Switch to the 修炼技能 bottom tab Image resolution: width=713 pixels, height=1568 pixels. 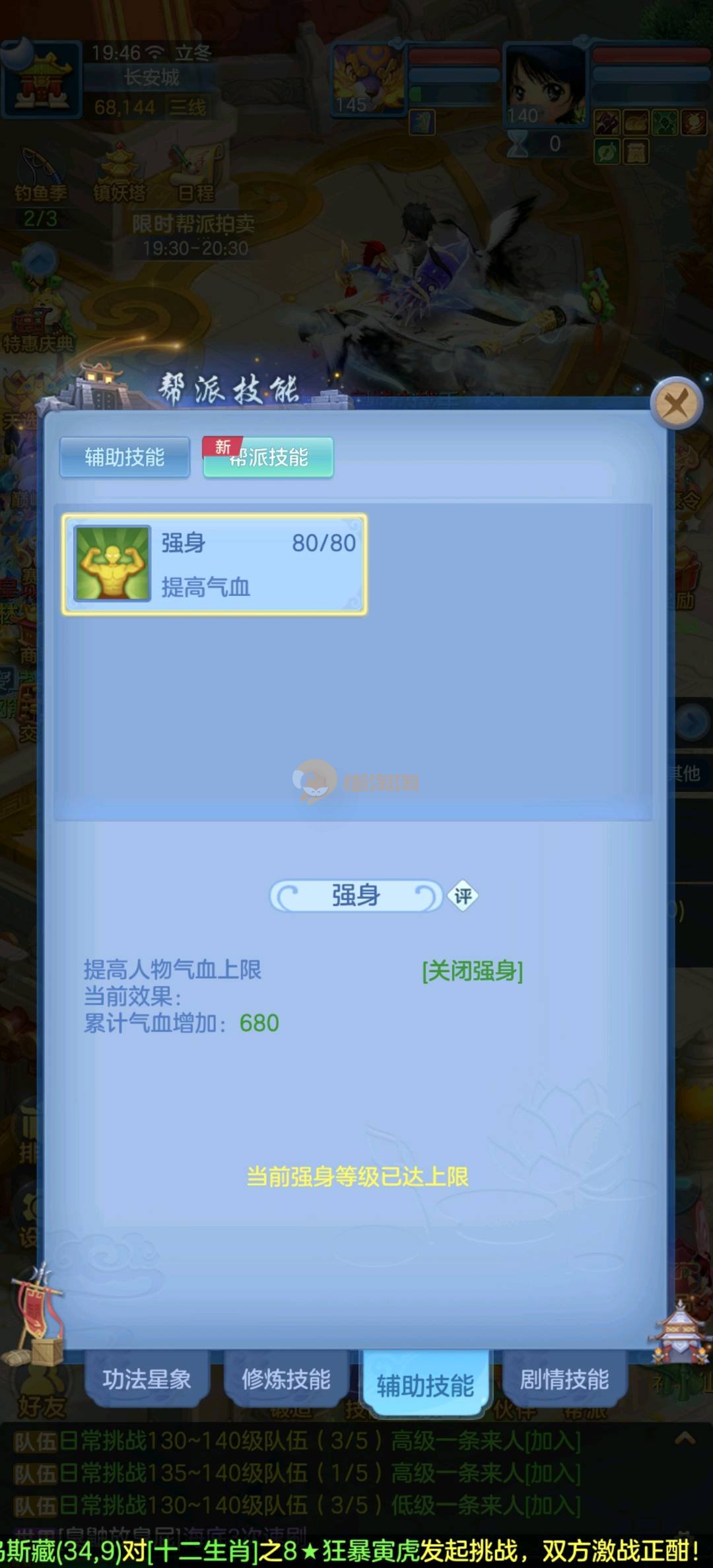pos(286,1379)
